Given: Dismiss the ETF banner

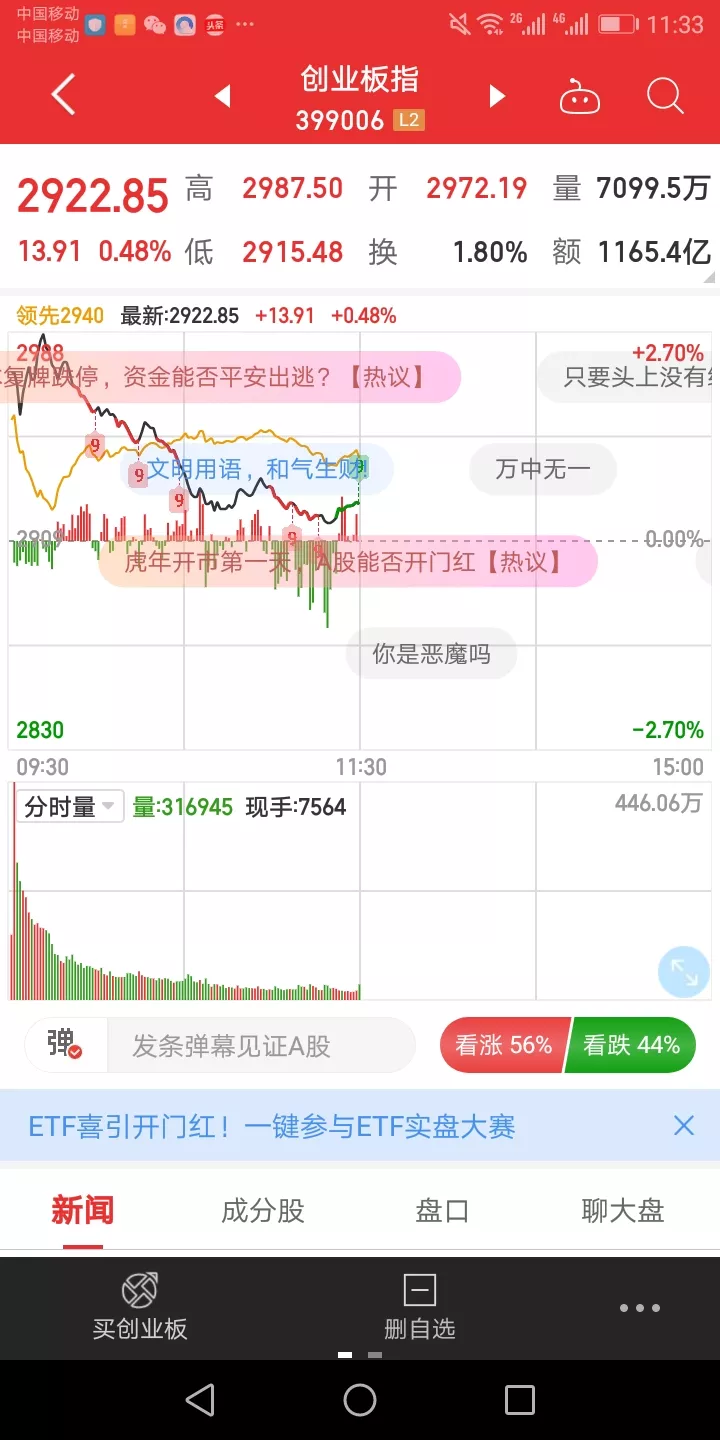Looking at the screenshot, I should [x=684, y=1126].
